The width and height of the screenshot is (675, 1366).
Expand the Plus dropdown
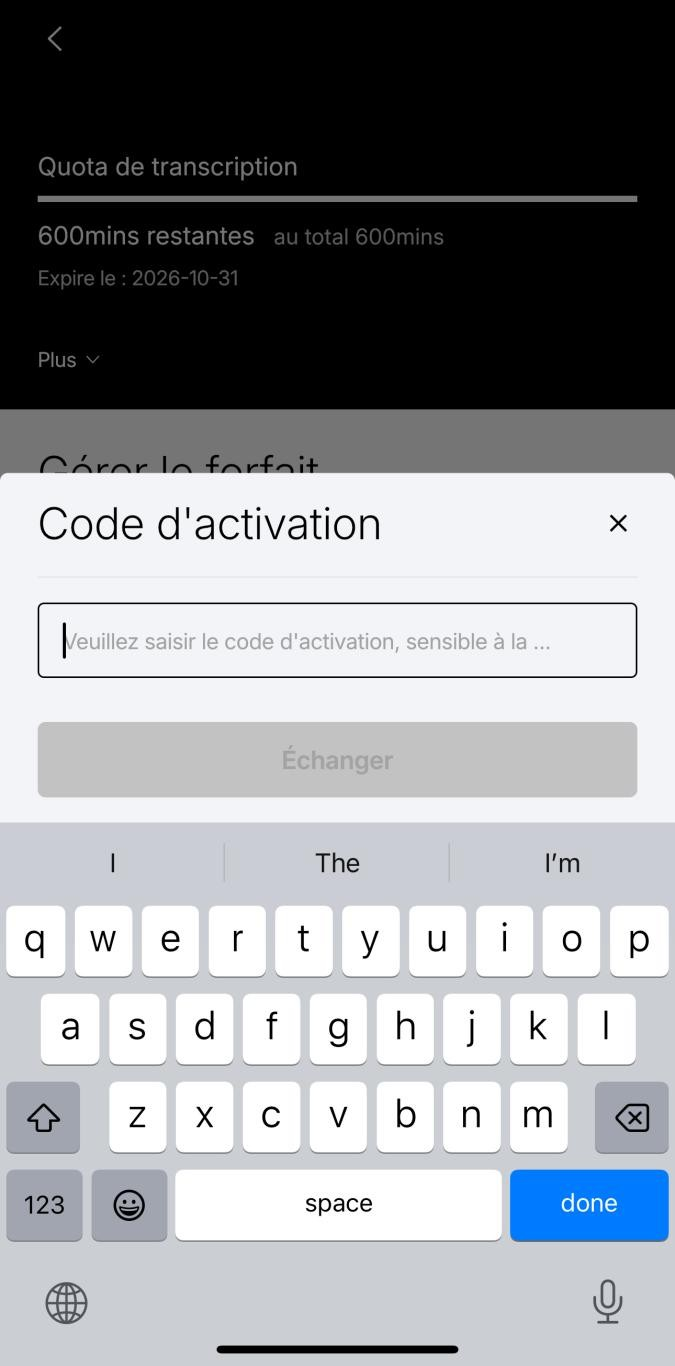(x=69, y=360)
